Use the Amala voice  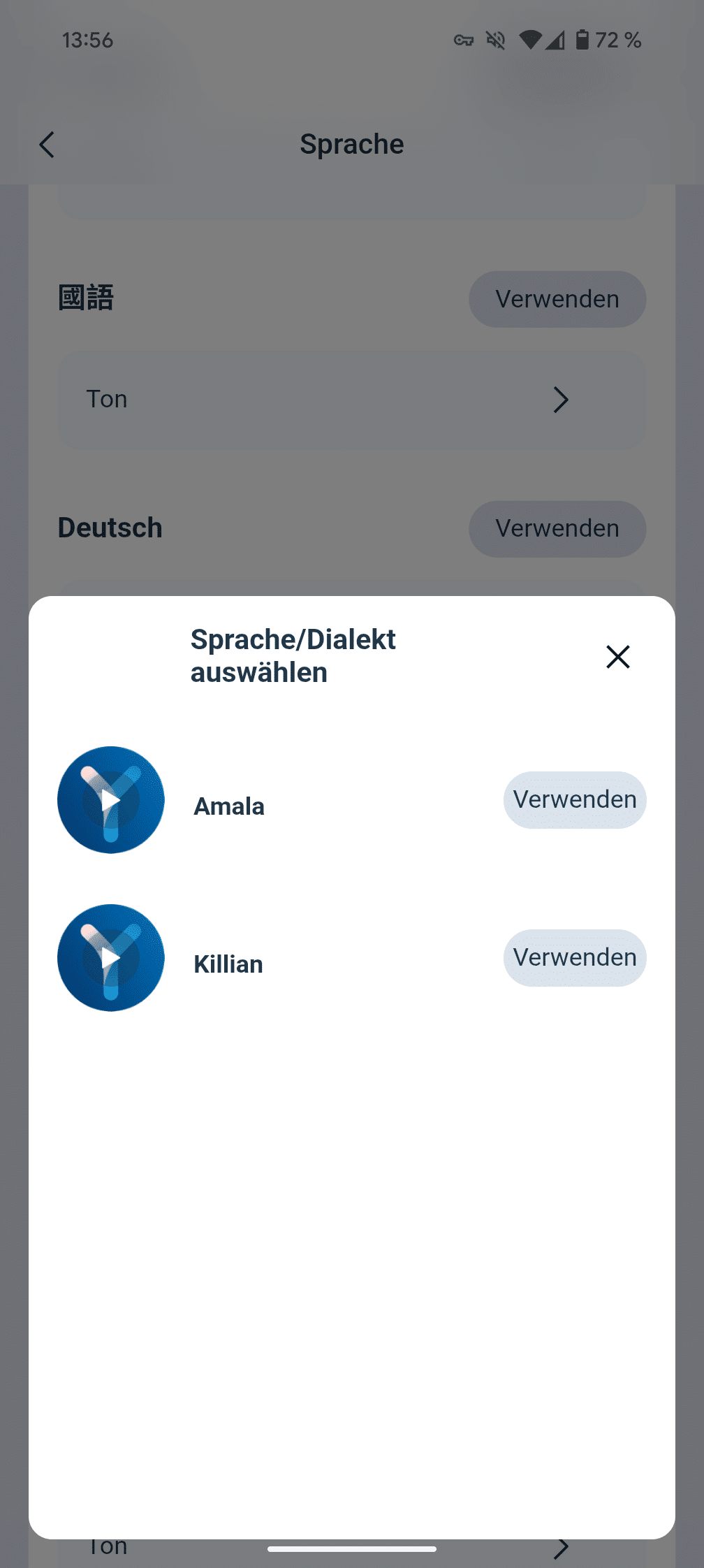(574, 800)
